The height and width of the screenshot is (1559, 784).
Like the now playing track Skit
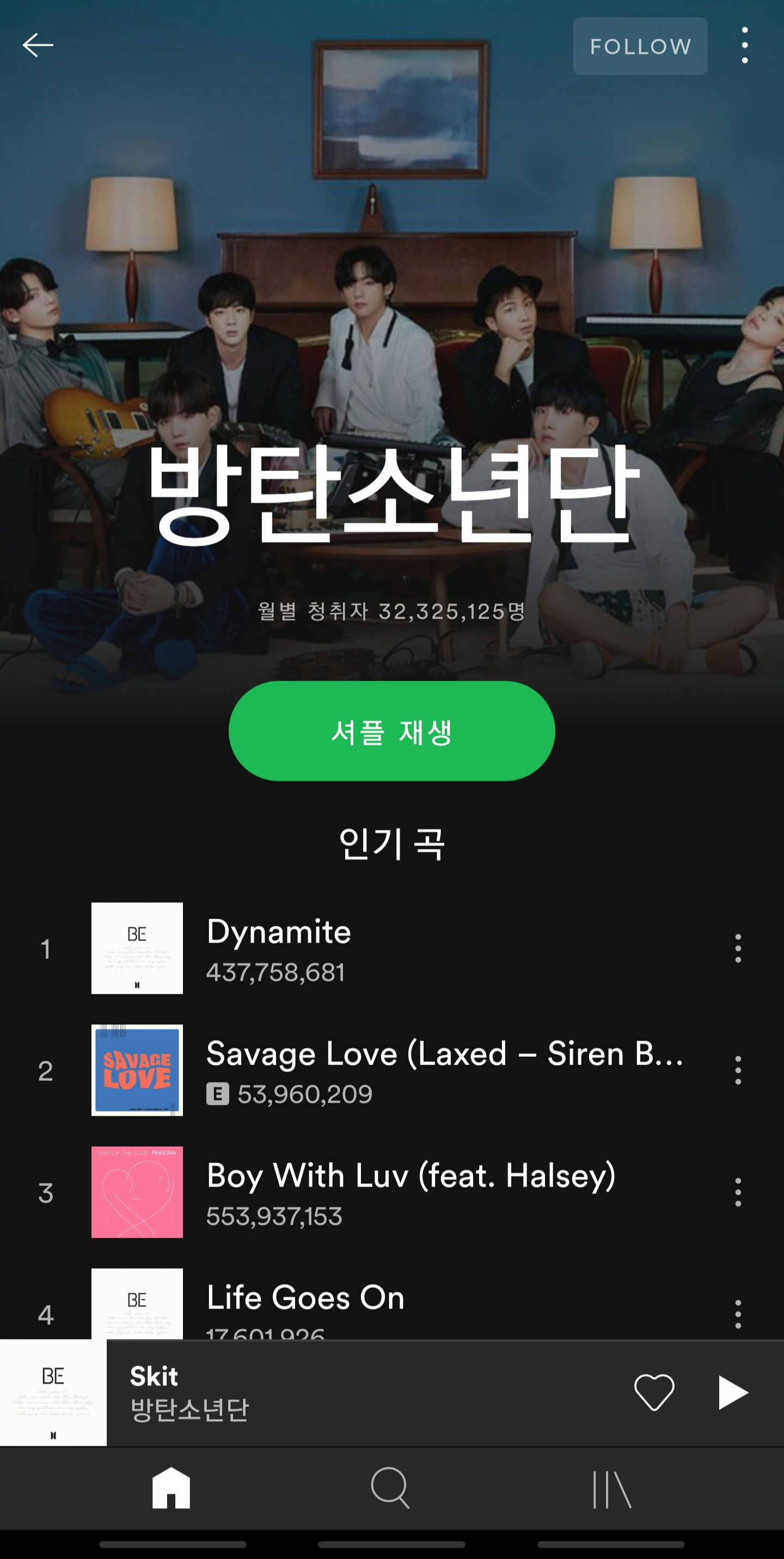point(654,1392)
